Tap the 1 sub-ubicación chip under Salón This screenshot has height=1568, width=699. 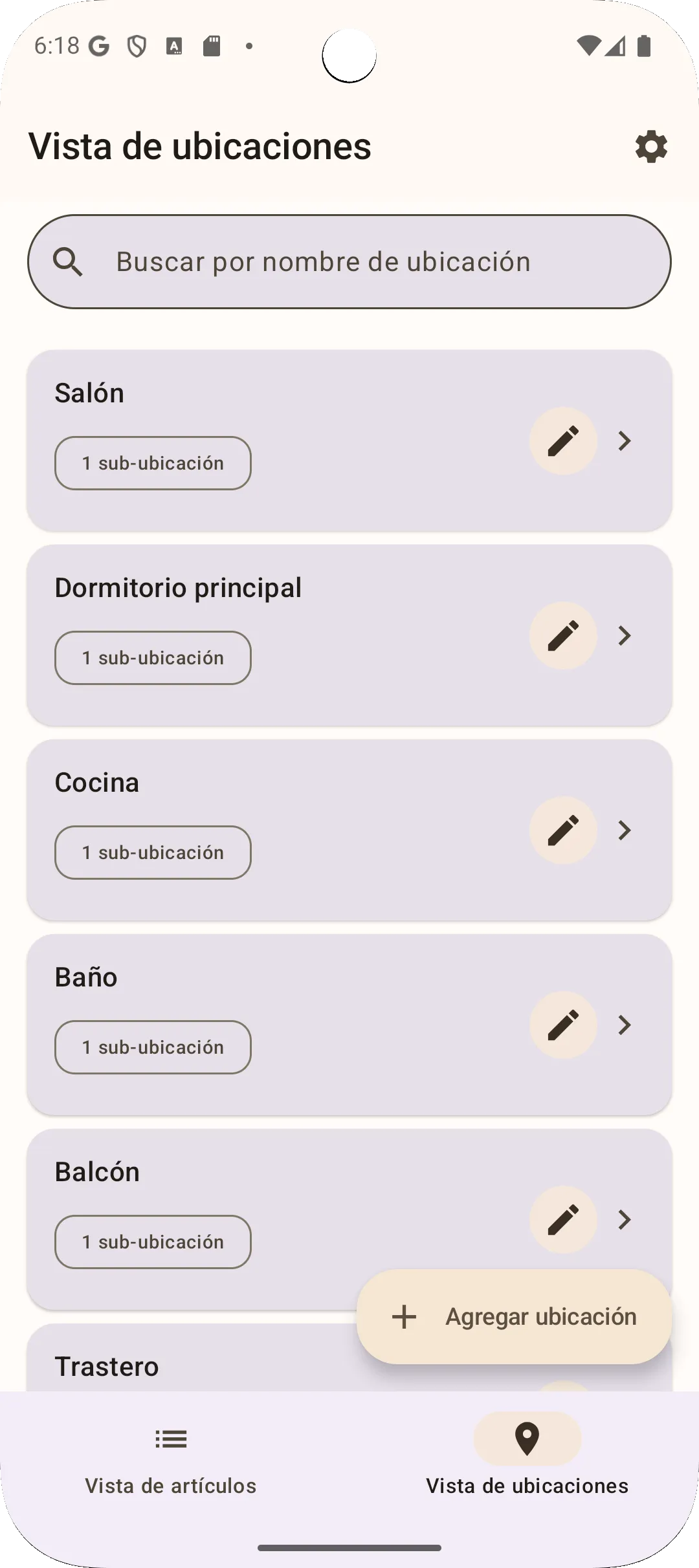click(x=152, y=463)
